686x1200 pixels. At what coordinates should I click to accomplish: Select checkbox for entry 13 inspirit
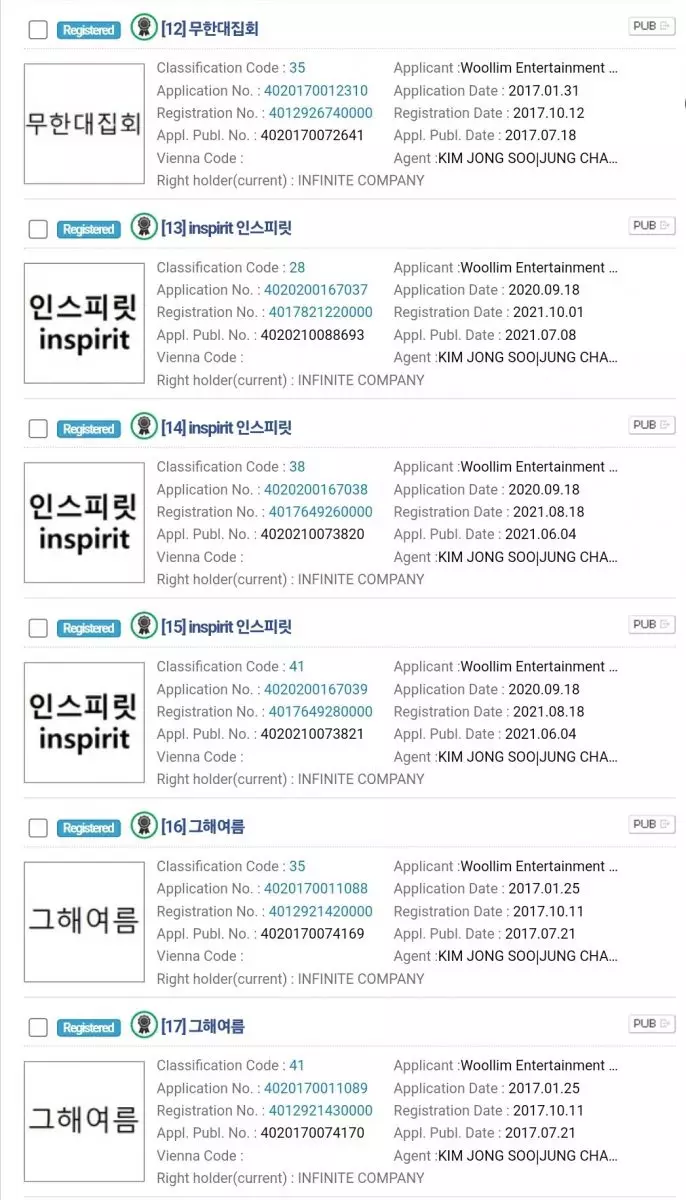coord(38,229)
